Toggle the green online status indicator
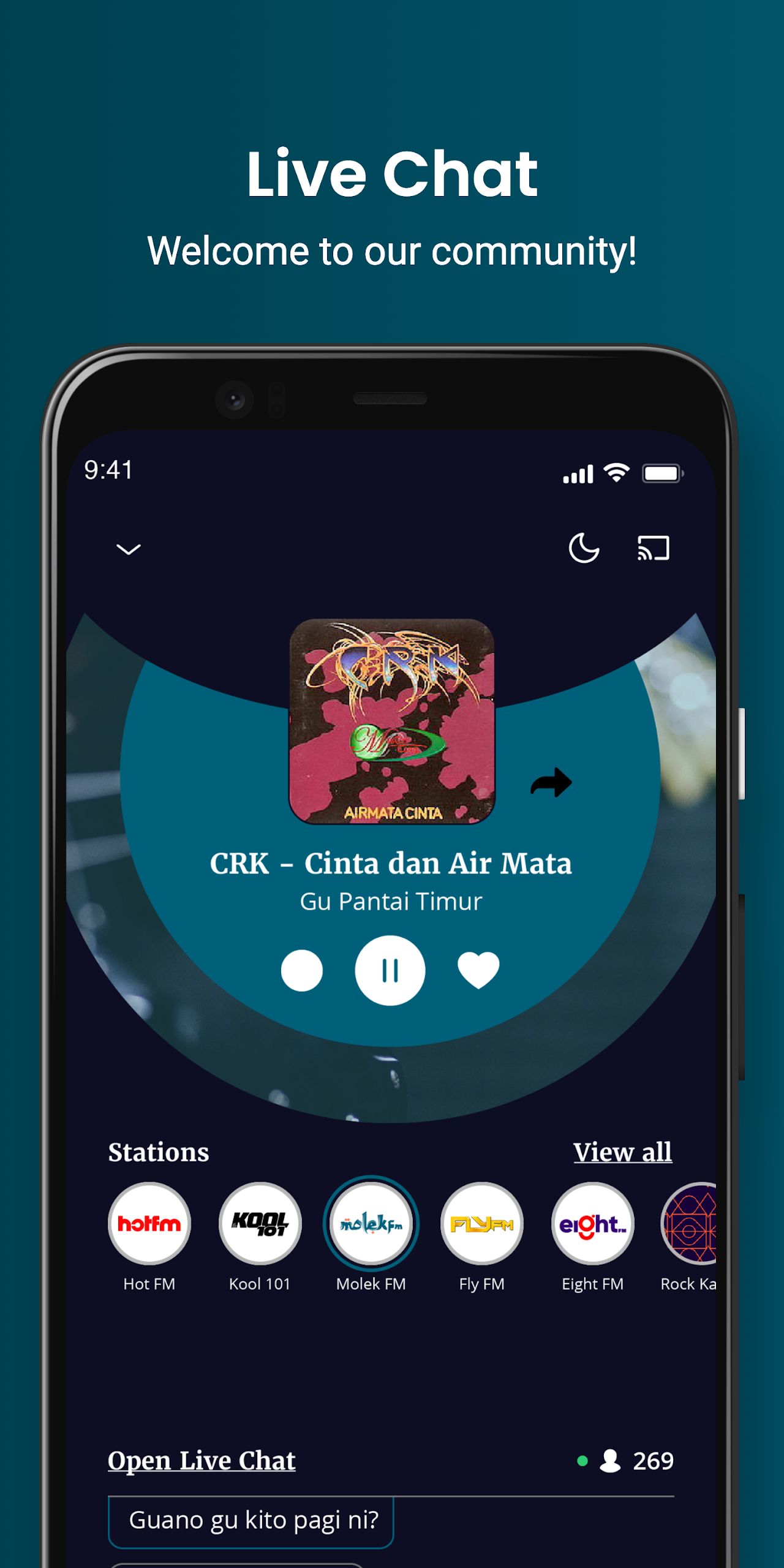Viewport: 784px width, 1568px height. coord(581,1461)
